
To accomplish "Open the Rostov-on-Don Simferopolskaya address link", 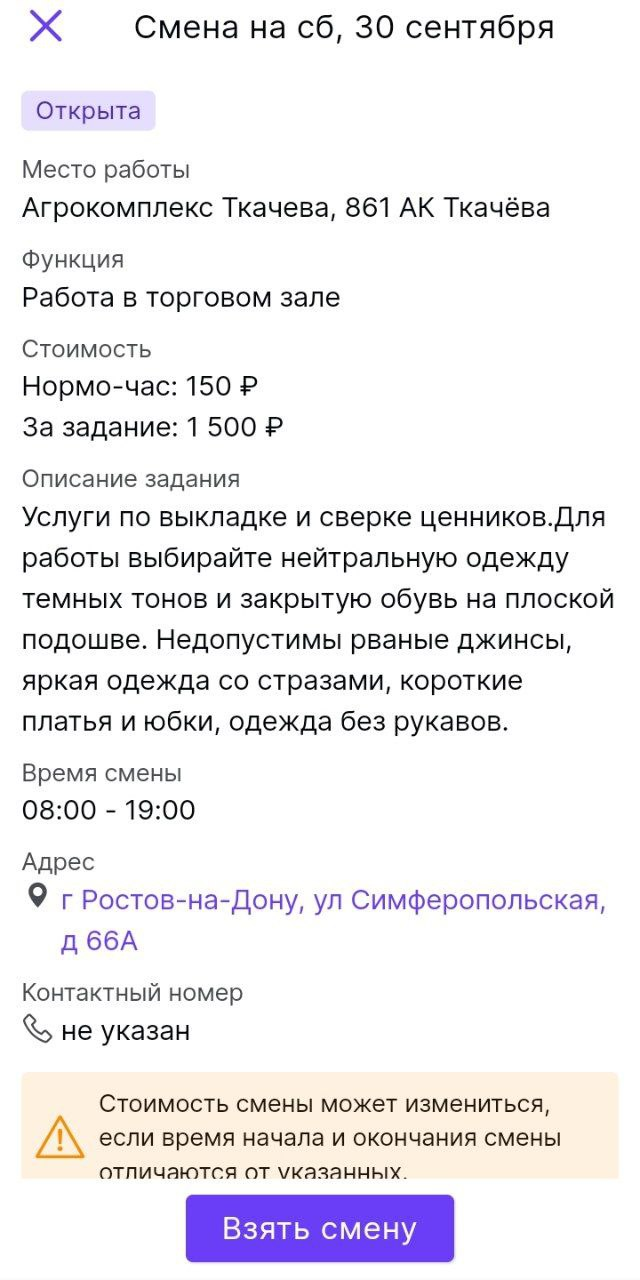I will pyautogui.click(x=332, y=901).
